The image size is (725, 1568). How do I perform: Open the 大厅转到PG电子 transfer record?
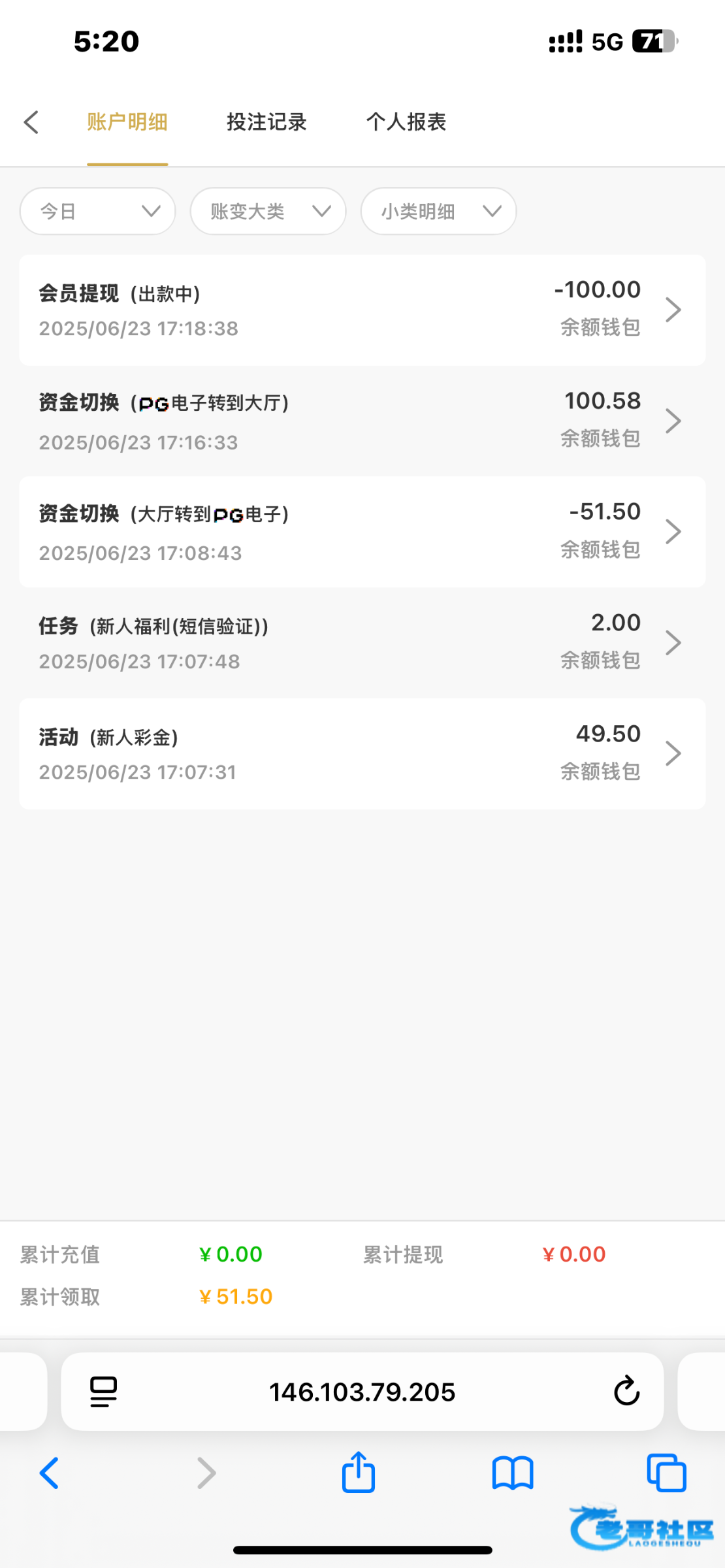[362, 532]
